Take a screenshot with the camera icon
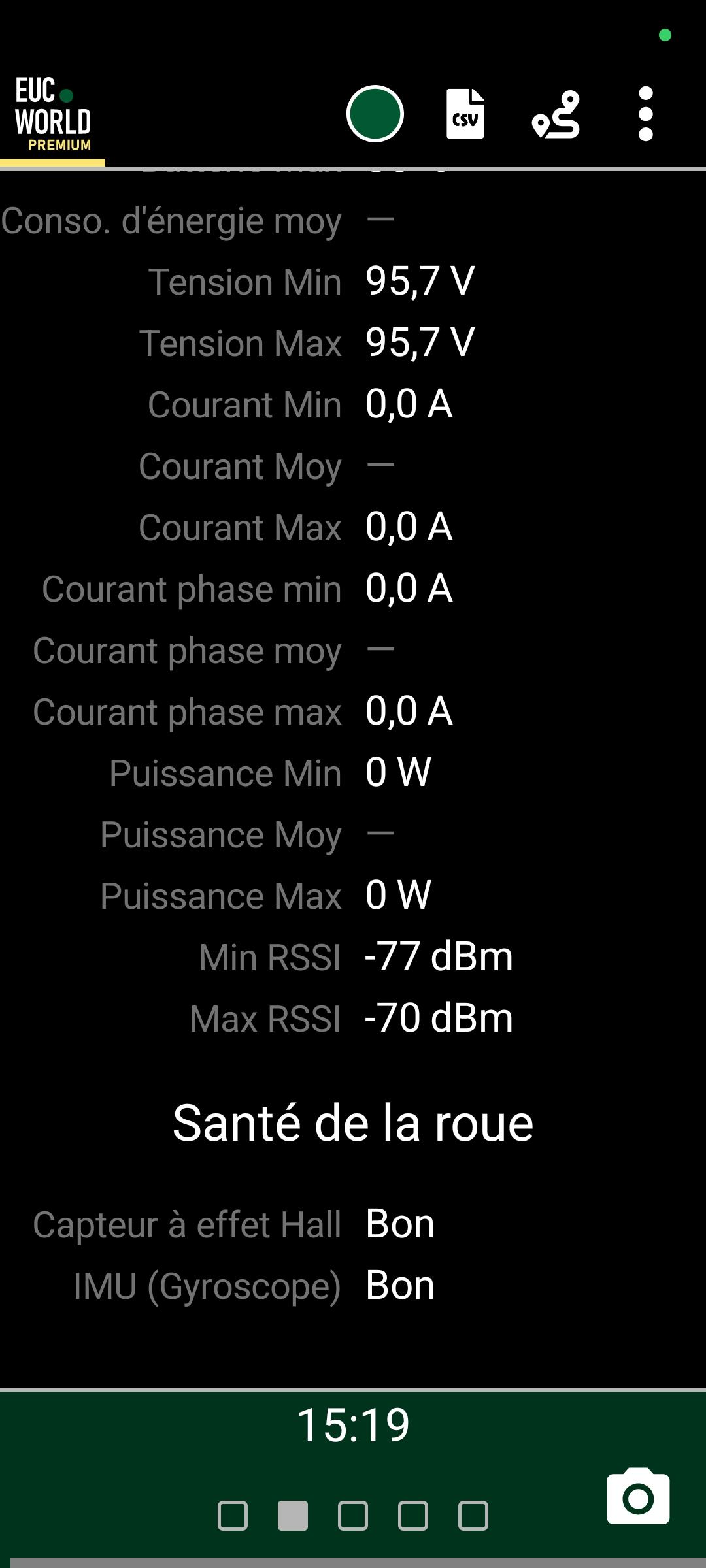 (637, 1496)
